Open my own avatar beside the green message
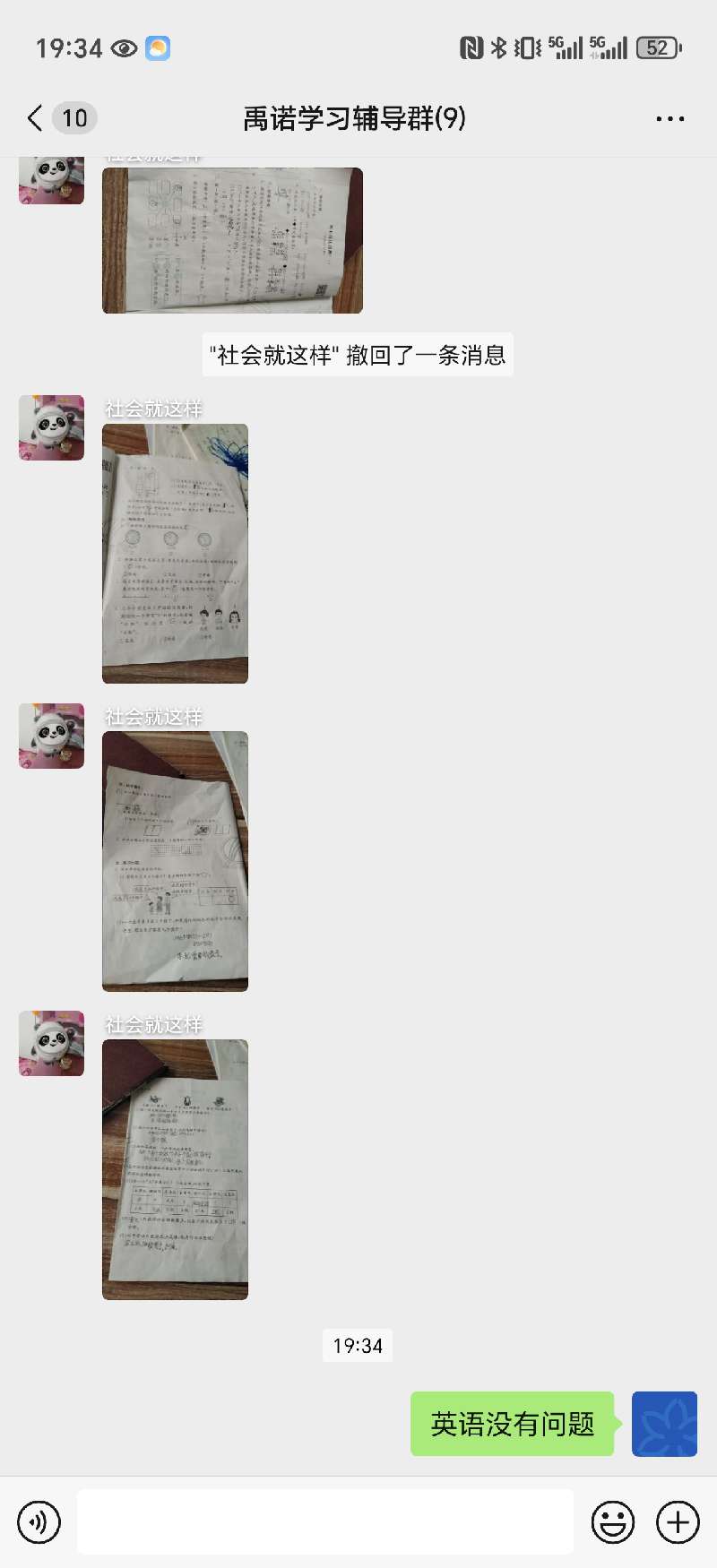The image size is (717, 1568). click(x=664, y=1424)
